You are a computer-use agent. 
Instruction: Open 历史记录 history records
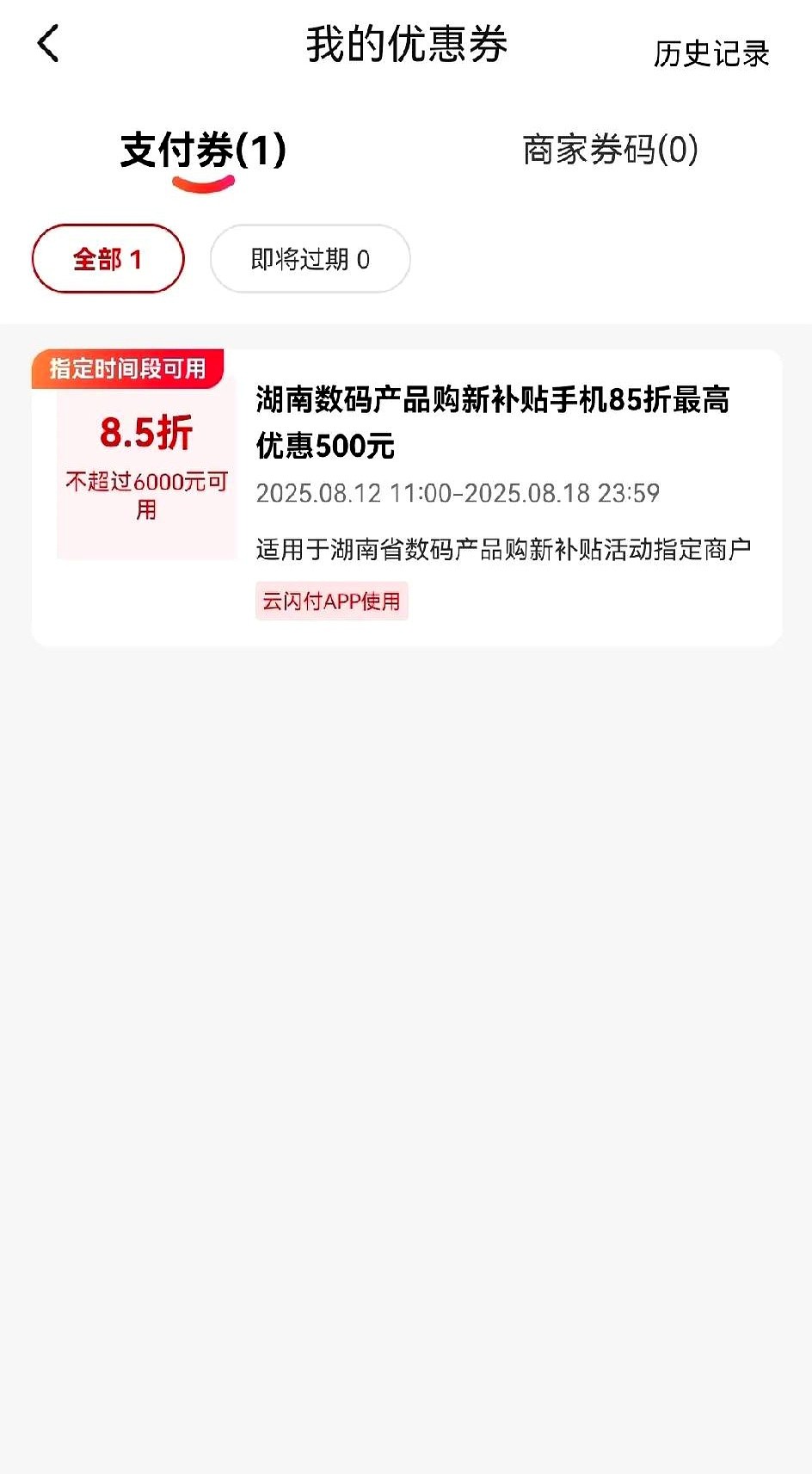pos(710,53)
